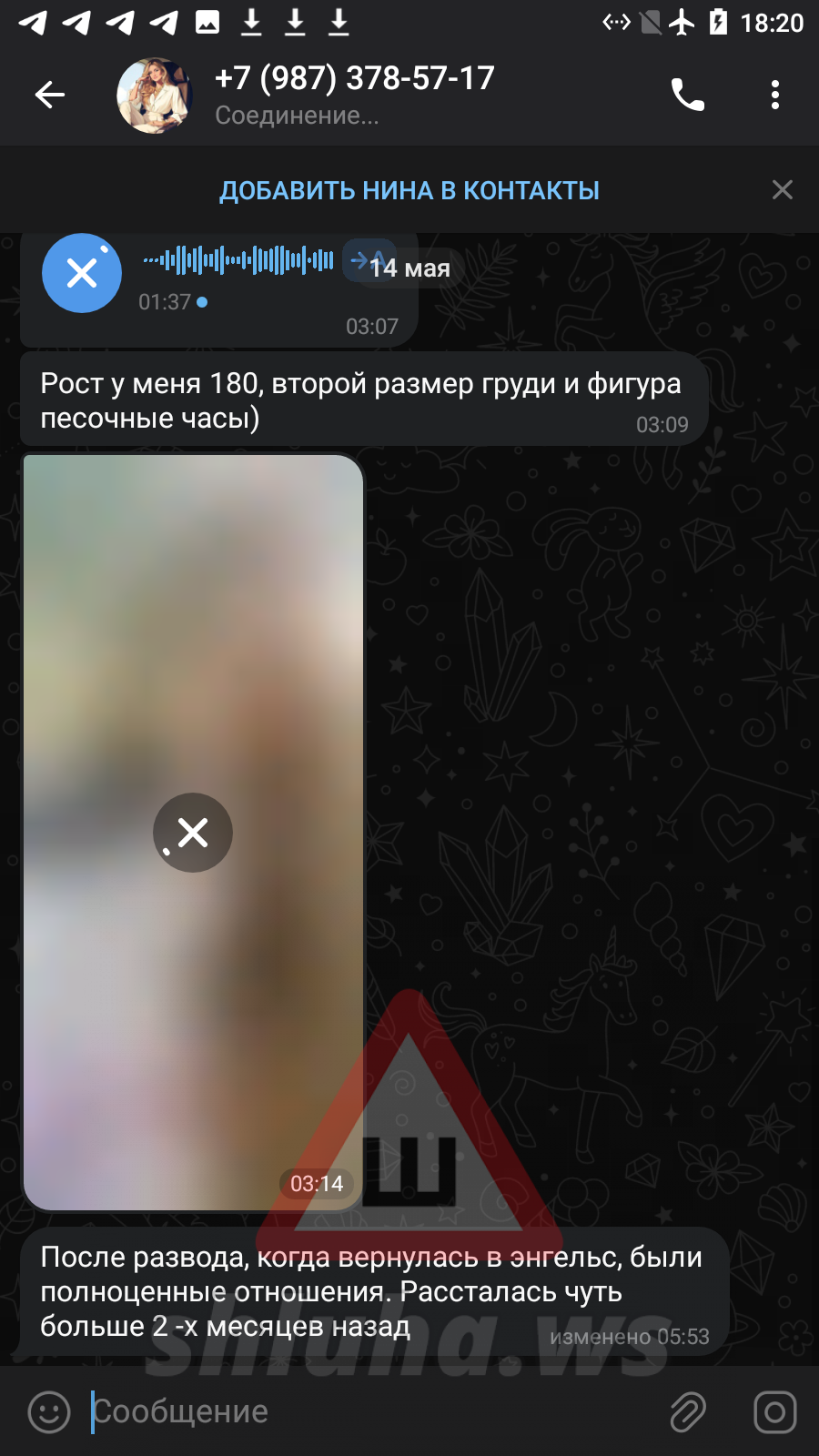Viewport: 819px width, 1456px height.
Task: Open contact info via the phone number title
Action: tap(355, 78)
